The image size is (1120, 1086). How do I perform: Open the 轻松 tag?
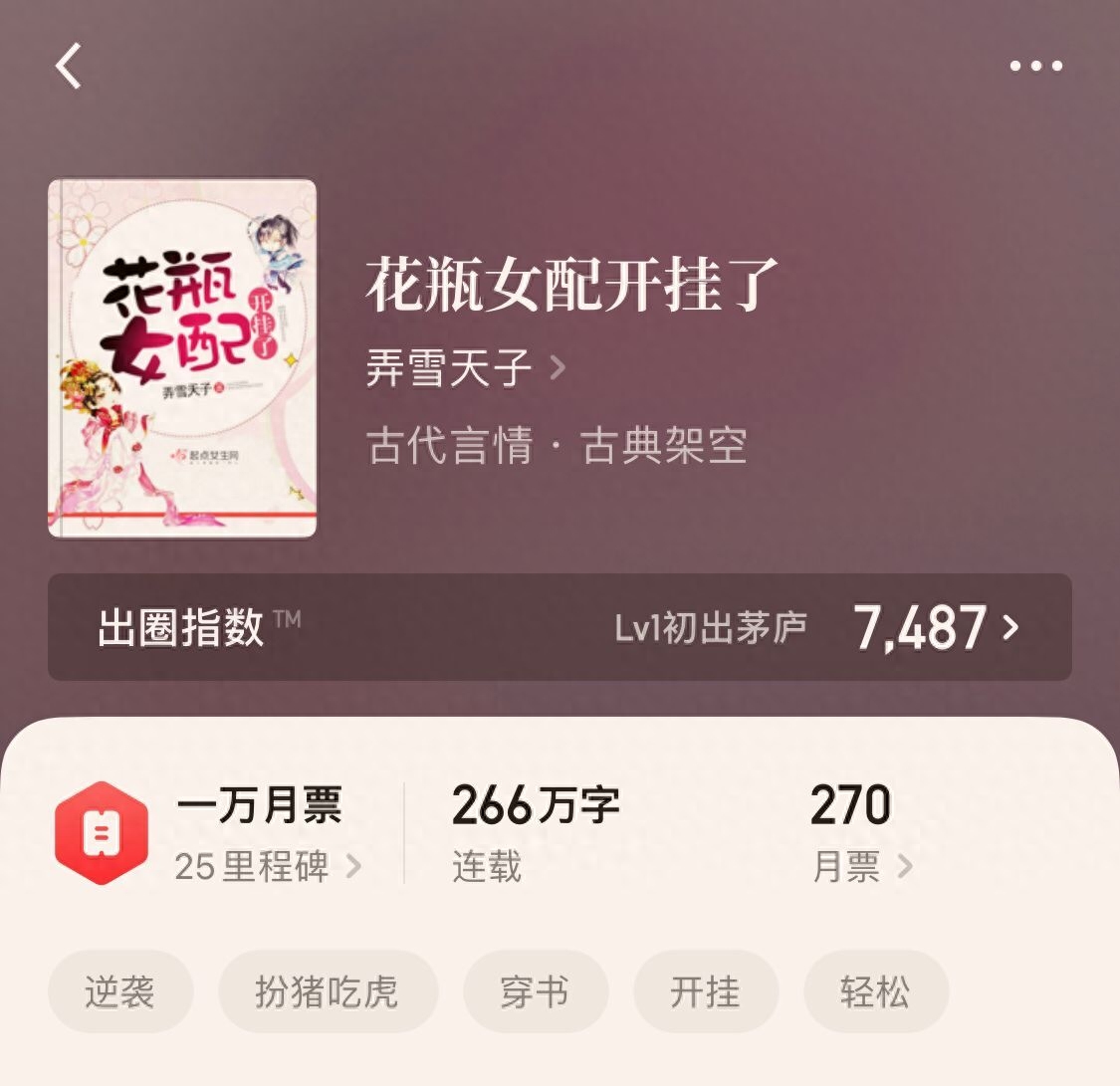pyautogui.click(x=875, y=991)
